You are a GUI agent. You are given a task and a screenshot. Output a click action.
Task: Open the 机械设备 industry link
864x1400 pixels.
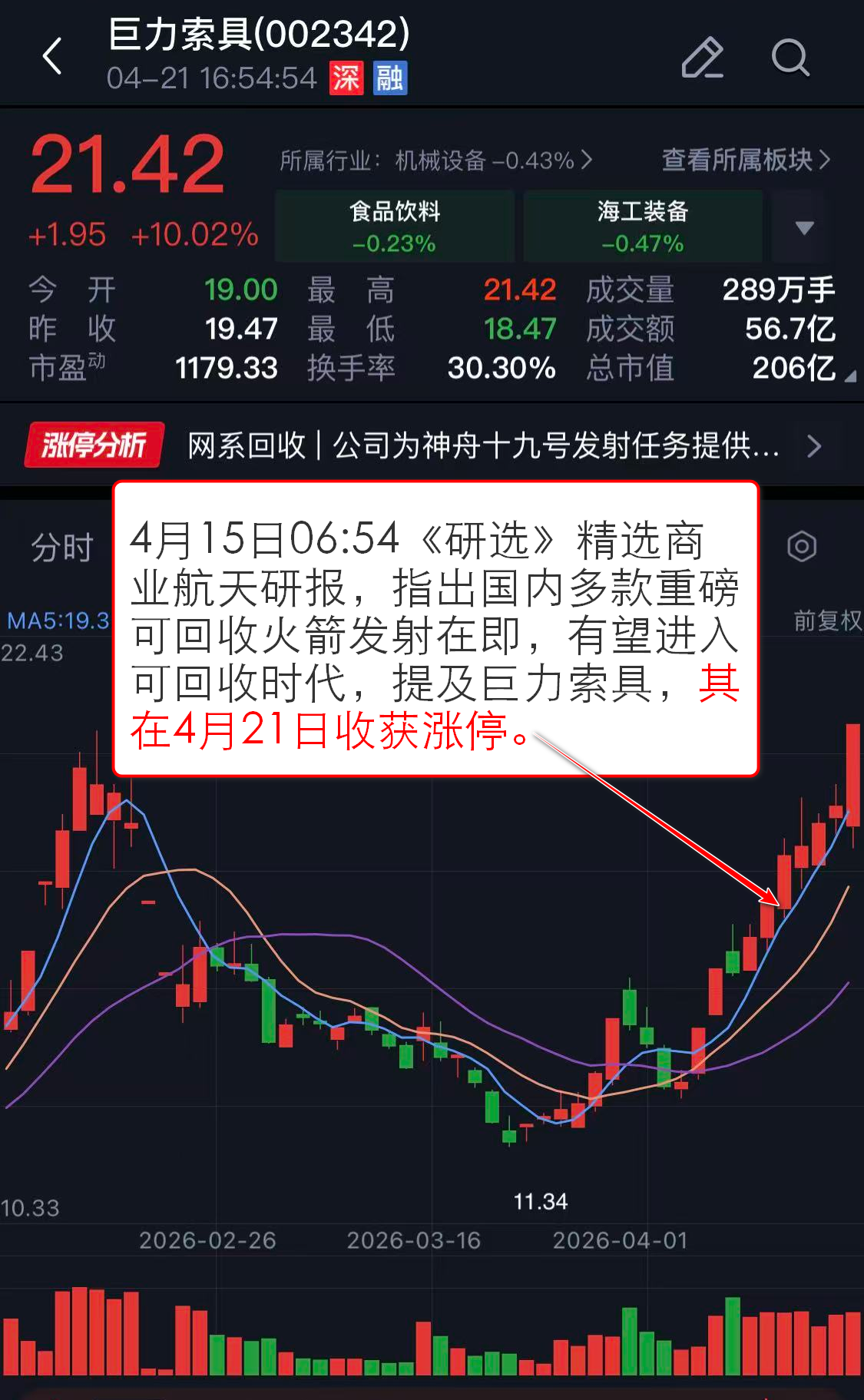click(435, 161)
